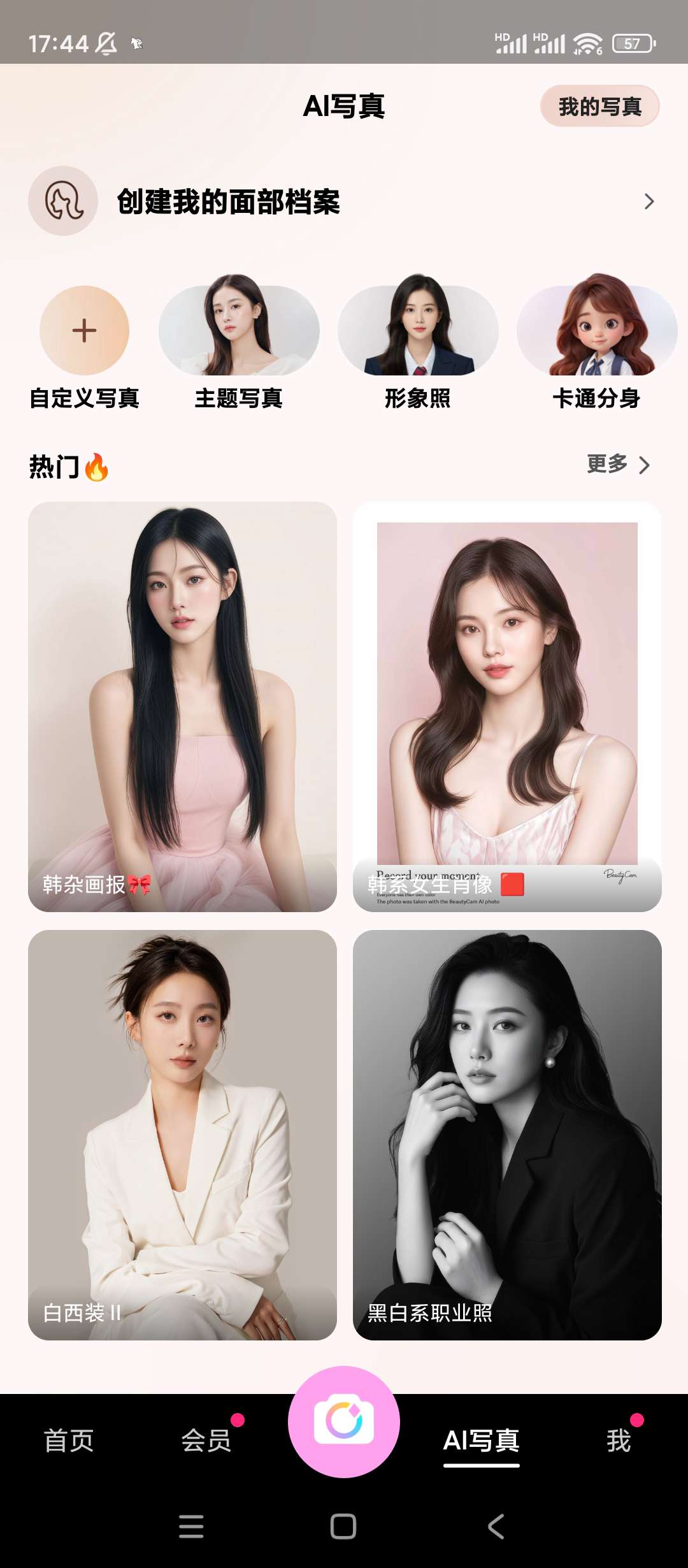The image size is (688, 1568).
Task: Open the 黑白系职业照 template
Action: click(507, 1135)
